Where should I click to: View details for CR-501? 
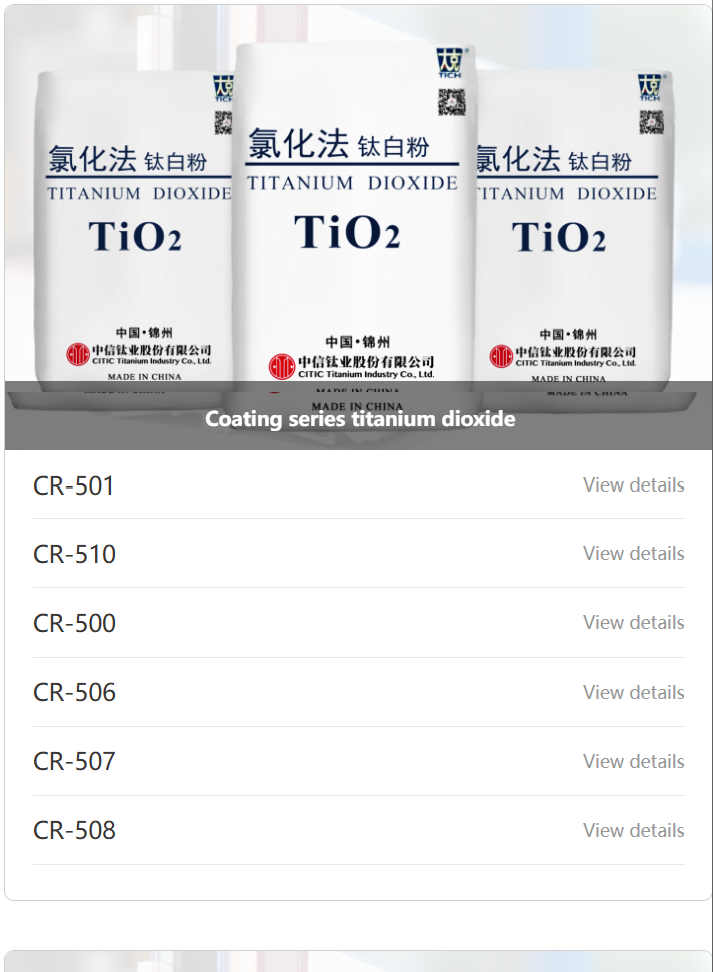[633, 485]
